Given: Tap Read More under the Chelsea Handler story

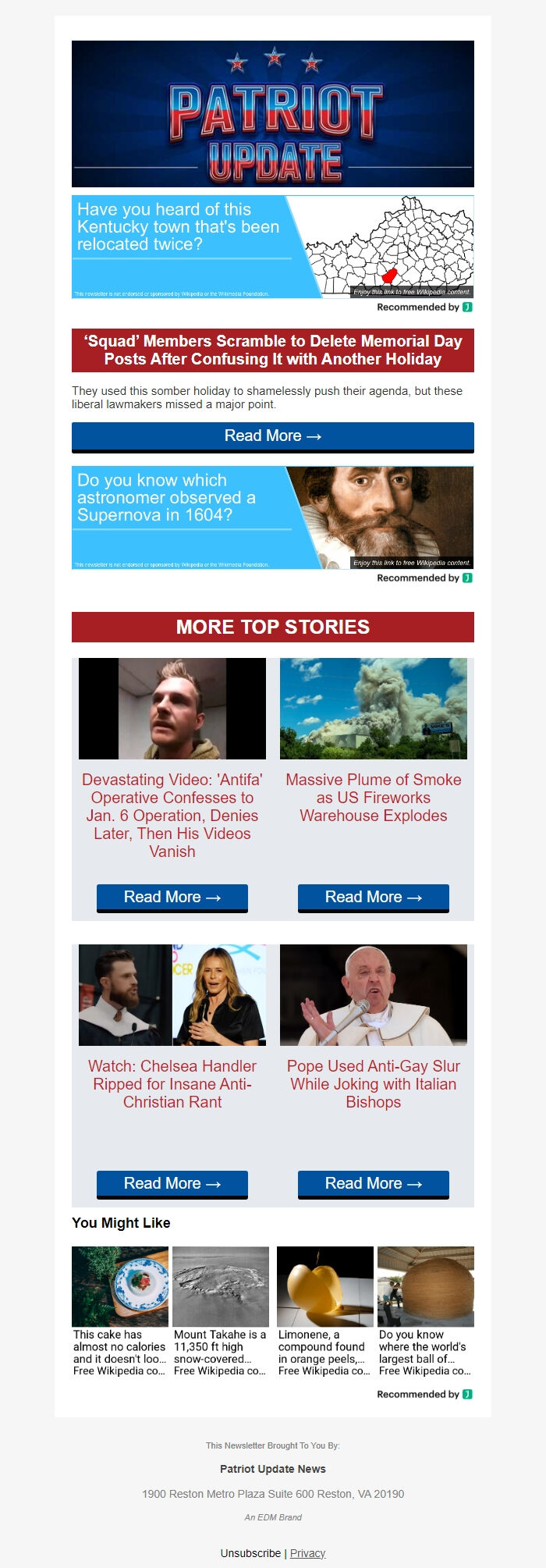Looking at the screenshot, I should pos(172,1184).
